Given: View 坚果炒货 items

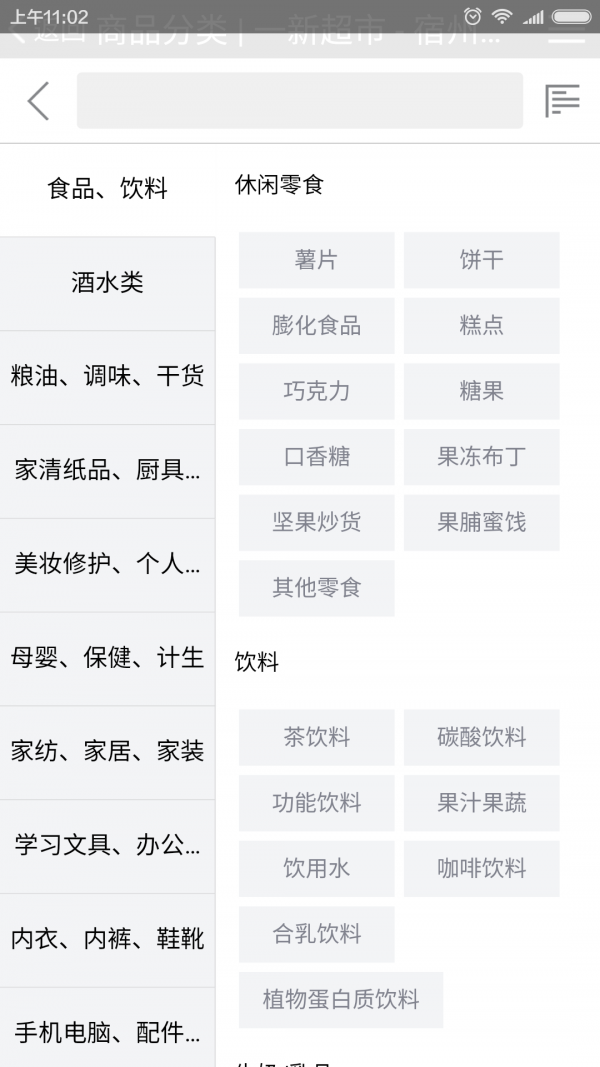Looking at the screenshot, I should coord(316,522).
